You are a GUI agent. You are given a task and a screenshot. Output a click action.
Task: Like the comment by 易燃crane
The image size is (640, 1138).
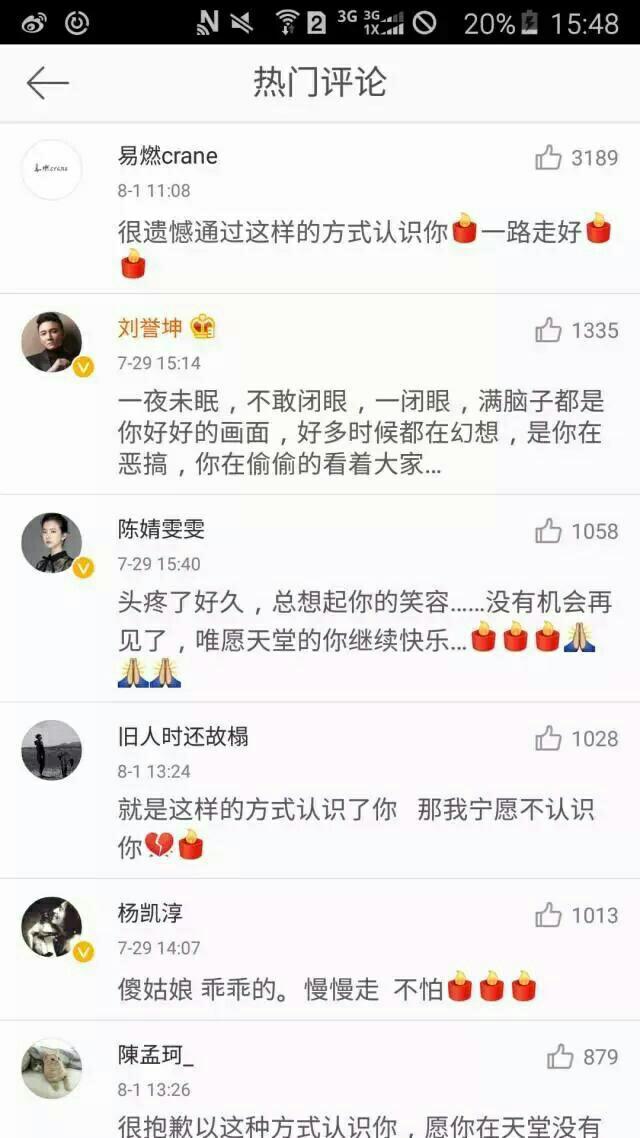tap(548, 157)
